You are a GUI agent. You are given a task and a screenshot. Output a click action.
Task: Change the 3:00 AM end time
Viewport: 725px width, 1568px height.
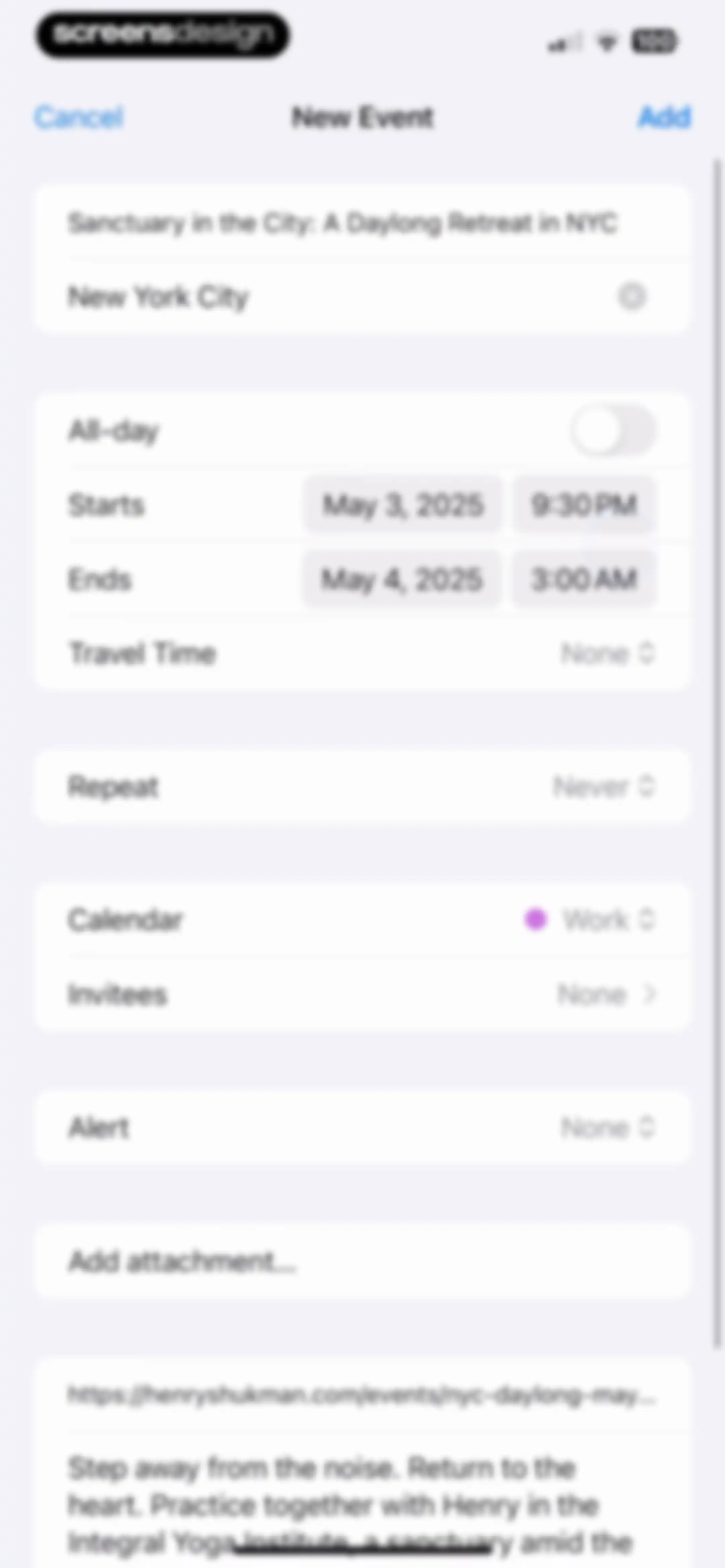coord(584,579)
